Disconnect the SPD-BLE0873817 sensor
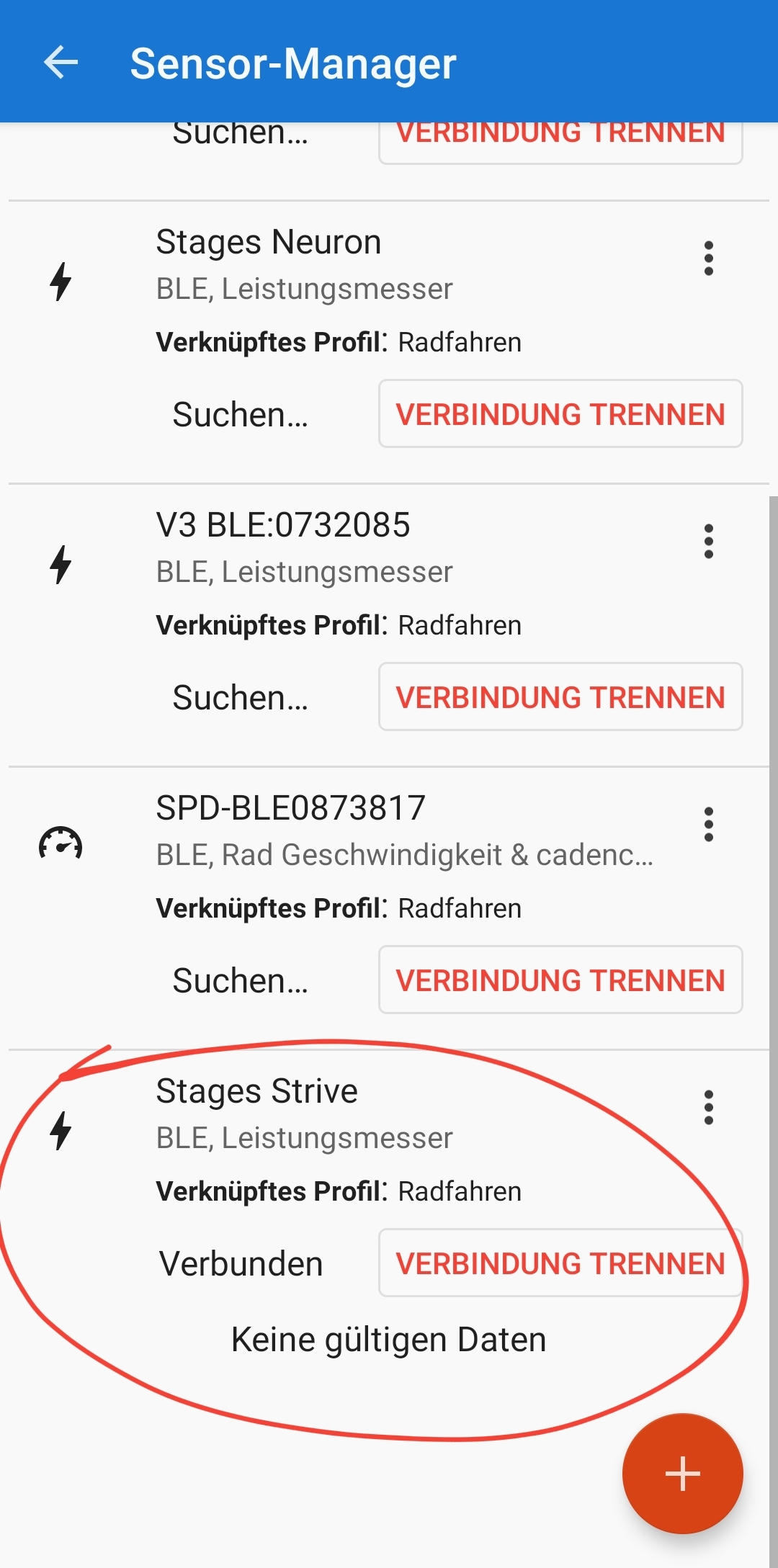This screenshot has width=778, height=1568. 560,980
